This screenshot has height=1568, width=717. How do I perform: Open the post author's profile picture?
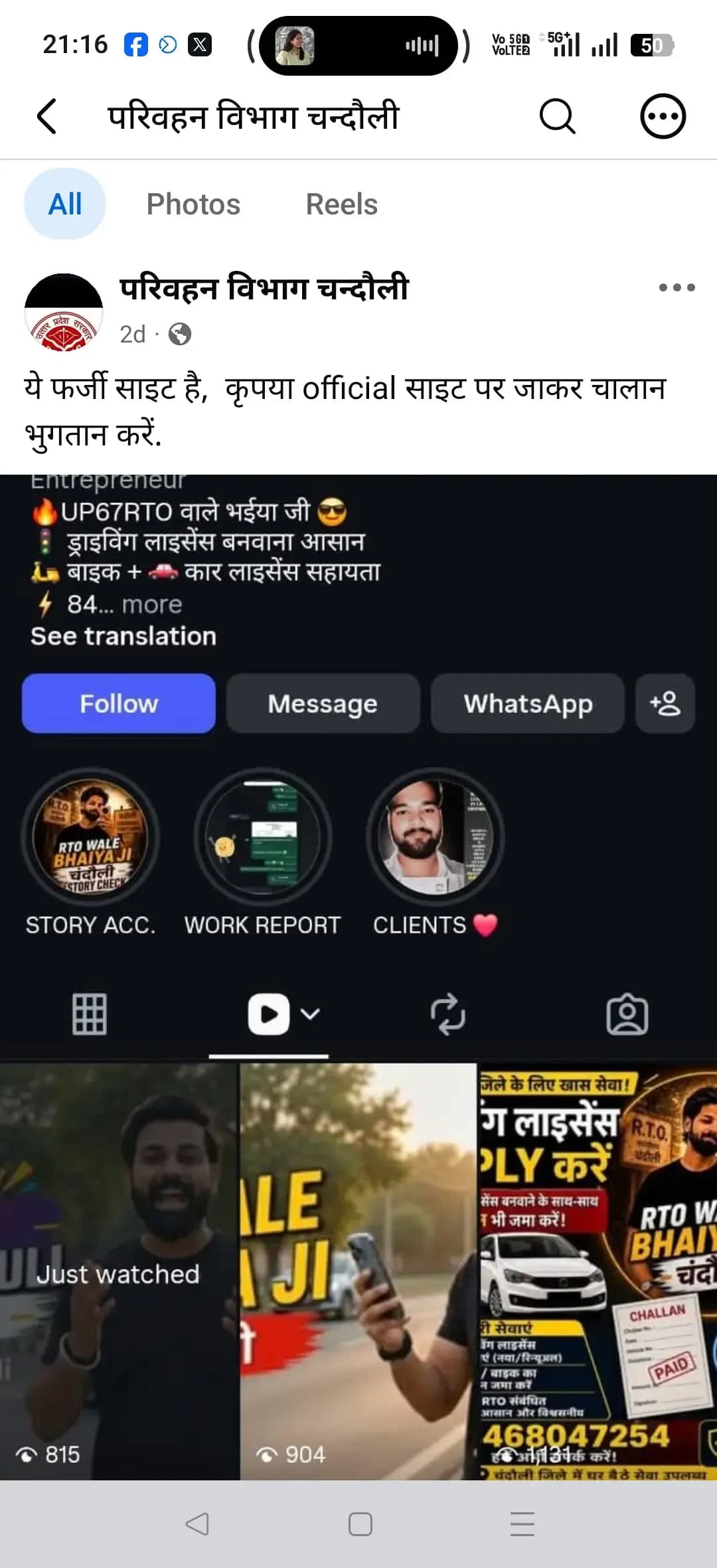pos(64,312)
